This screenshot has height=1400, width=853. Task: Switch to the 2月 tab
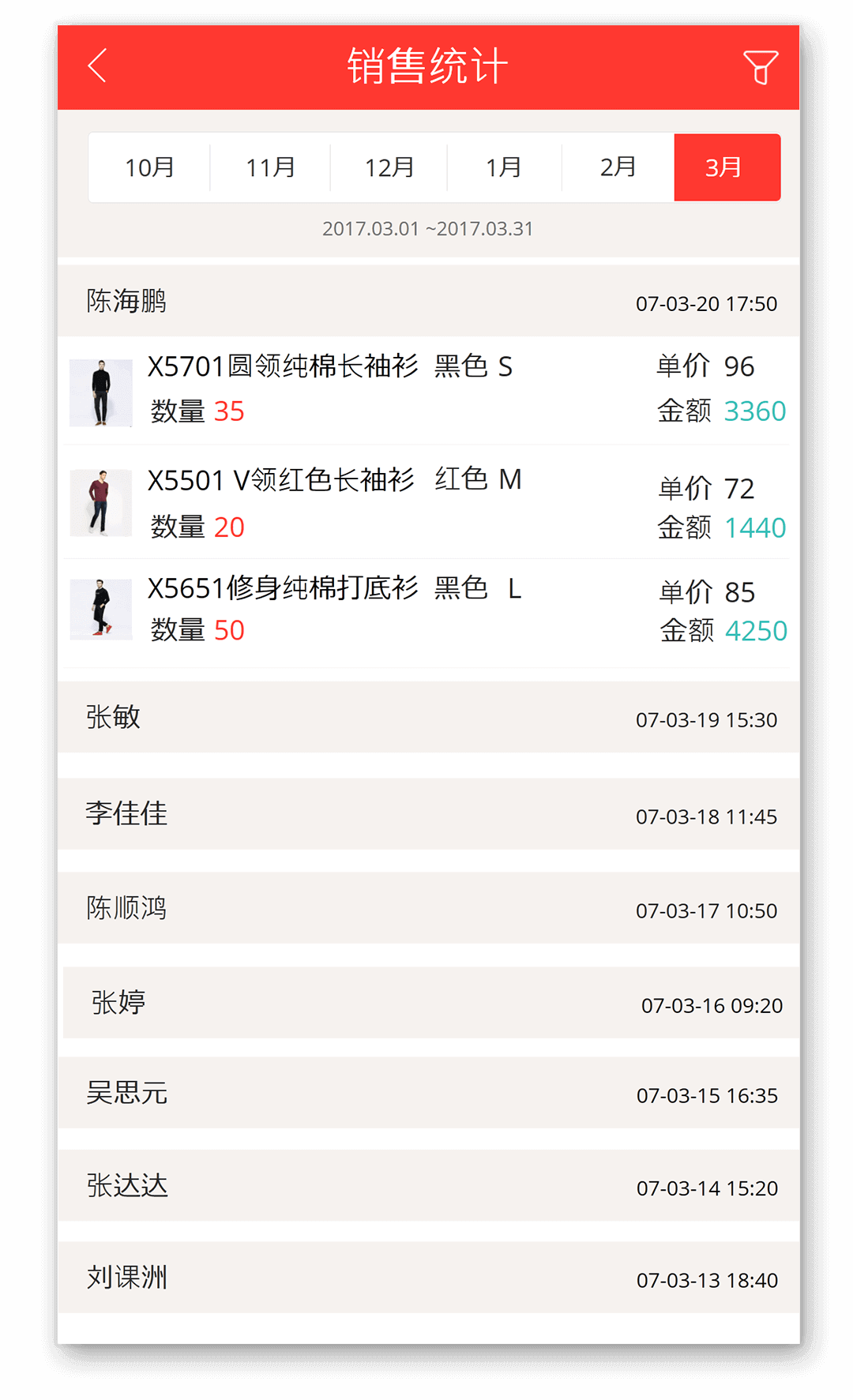pyautogui.click(x=618, y=167)
